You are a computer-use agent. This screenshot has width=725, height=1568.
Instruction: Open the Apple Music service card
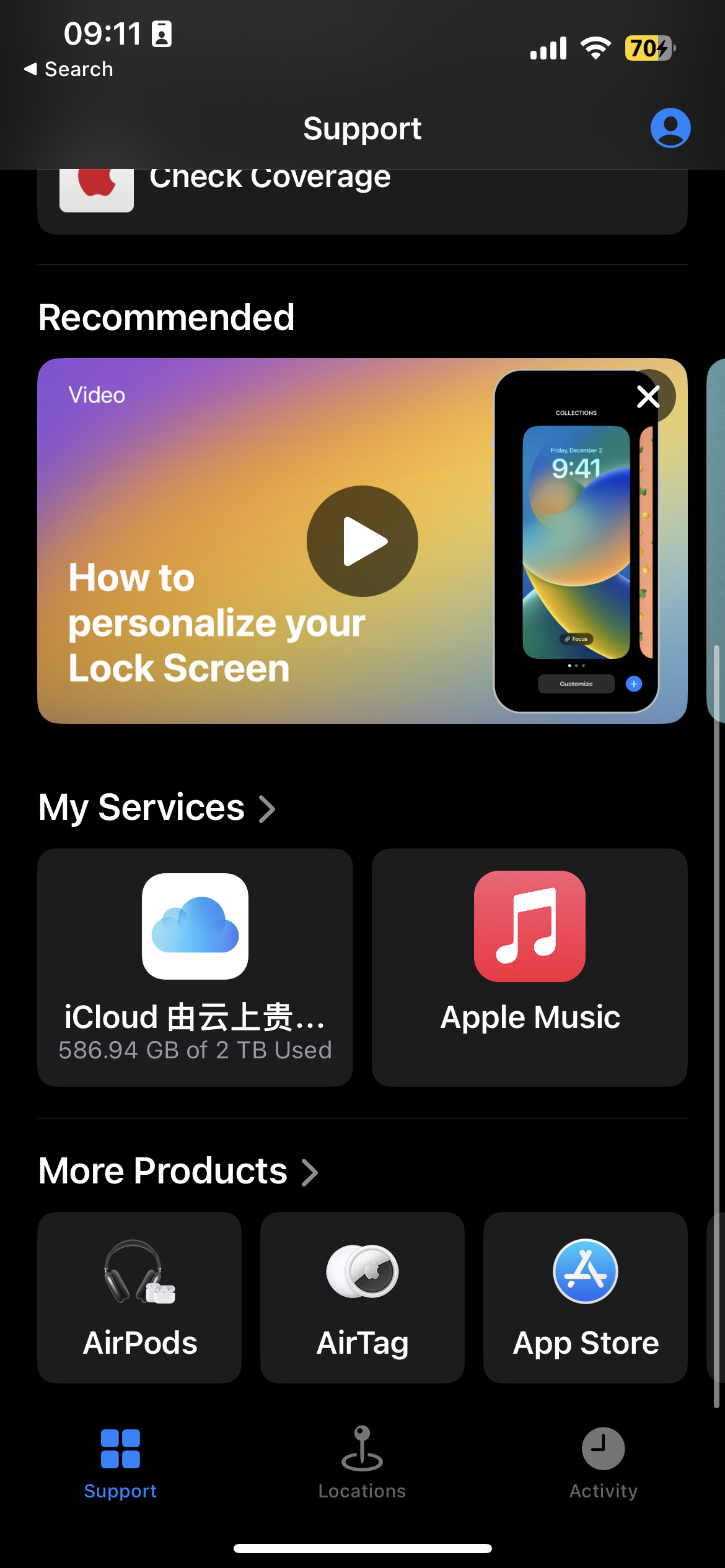pyautogui.click(x=530, y=967)
